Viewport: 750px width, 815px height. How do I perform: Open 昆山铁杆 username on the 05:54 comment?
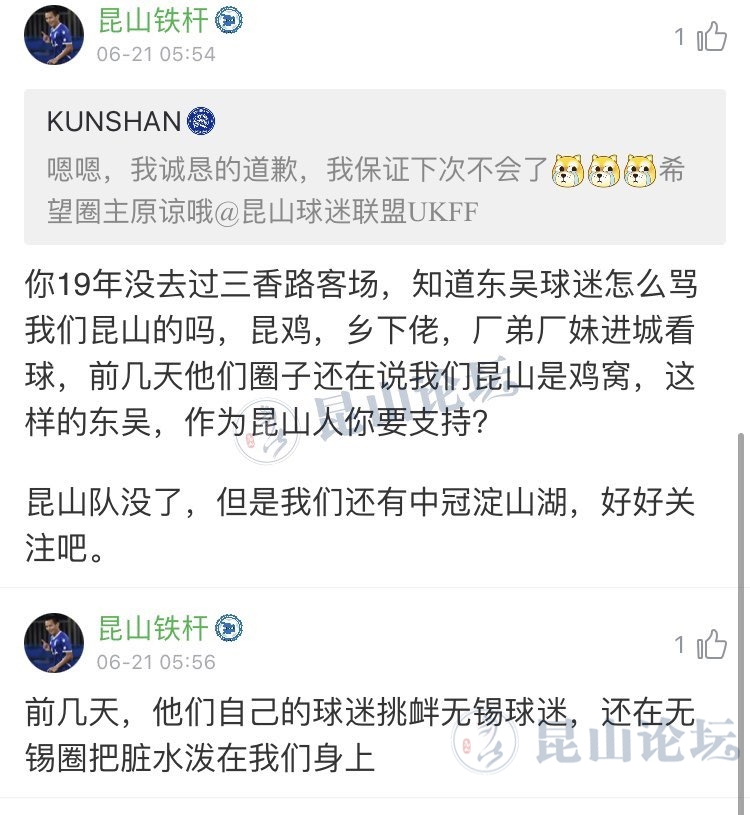pos(152,21)
